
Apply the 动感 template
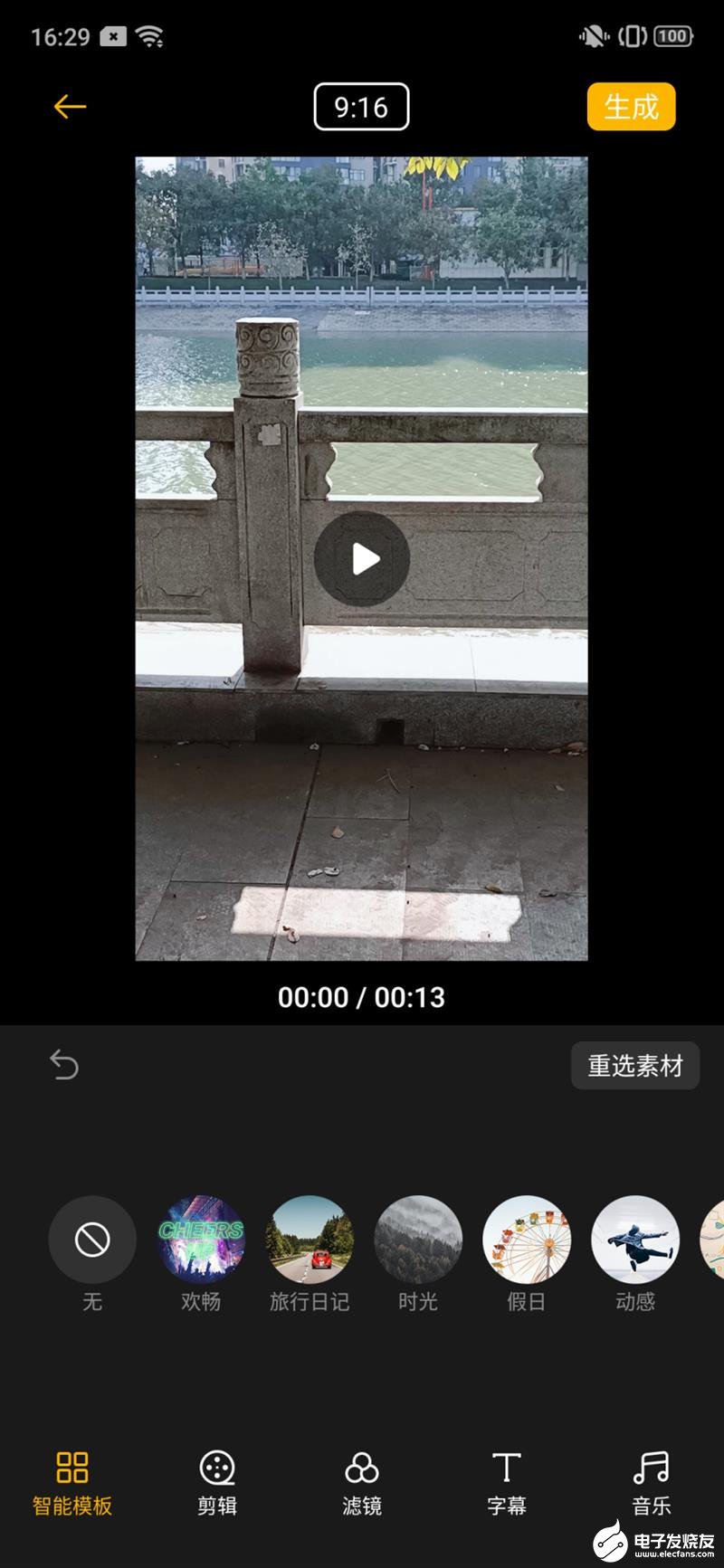click(635, 1240)
